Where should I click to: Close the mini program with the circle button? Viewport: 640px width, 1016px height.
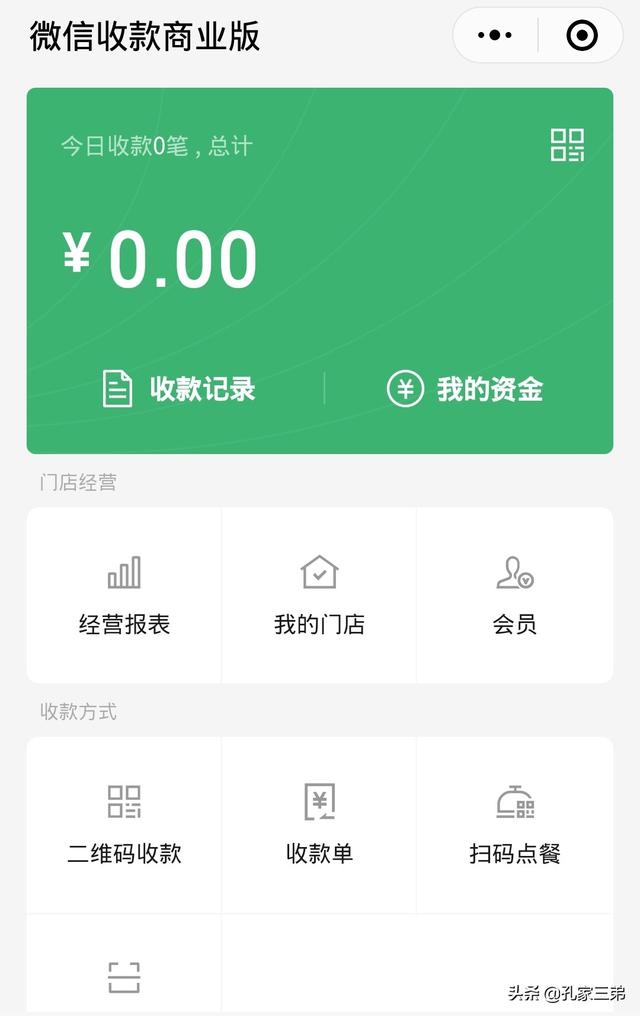point(581,36)
